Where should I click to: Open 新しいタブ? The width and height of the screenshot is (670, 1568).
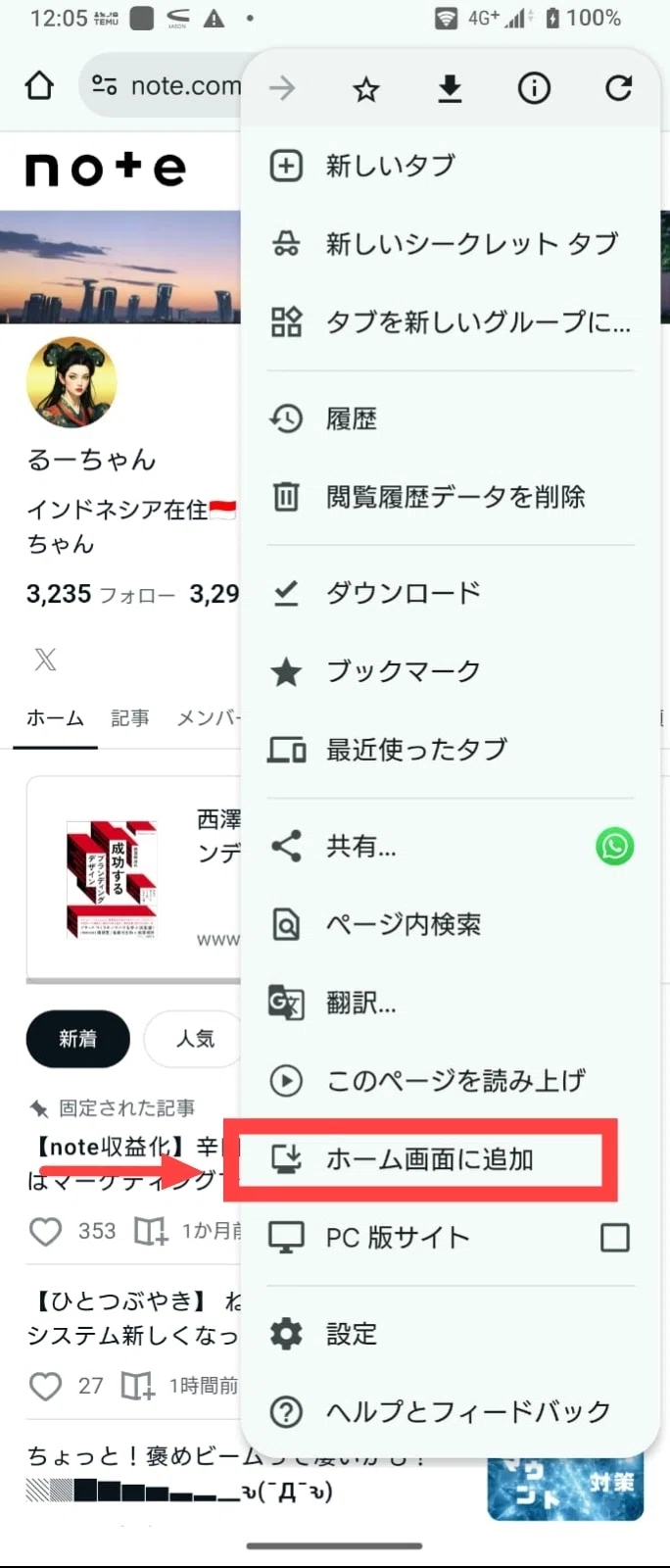[451, 166]
